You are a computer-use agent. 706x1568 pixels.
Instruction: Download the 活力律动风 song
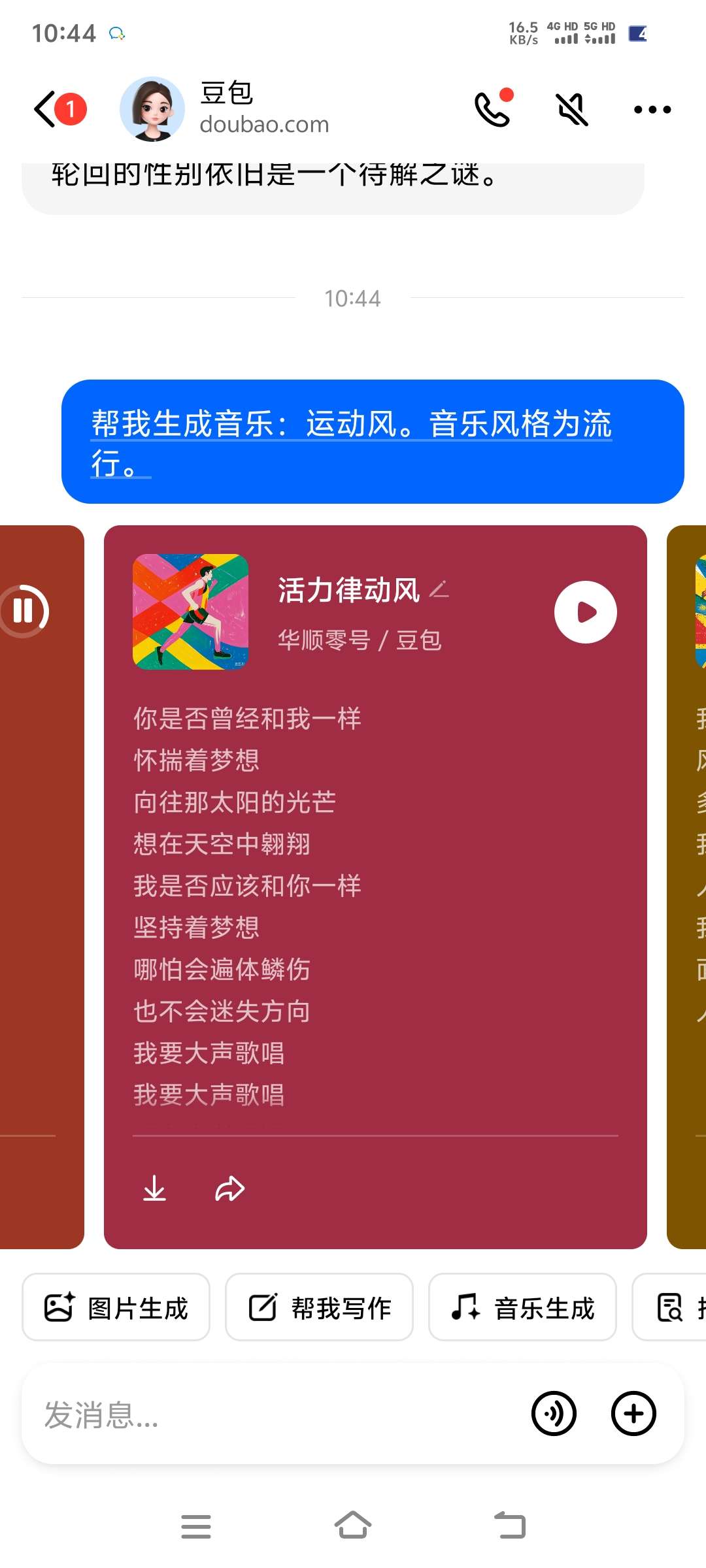click(154, 1189)
